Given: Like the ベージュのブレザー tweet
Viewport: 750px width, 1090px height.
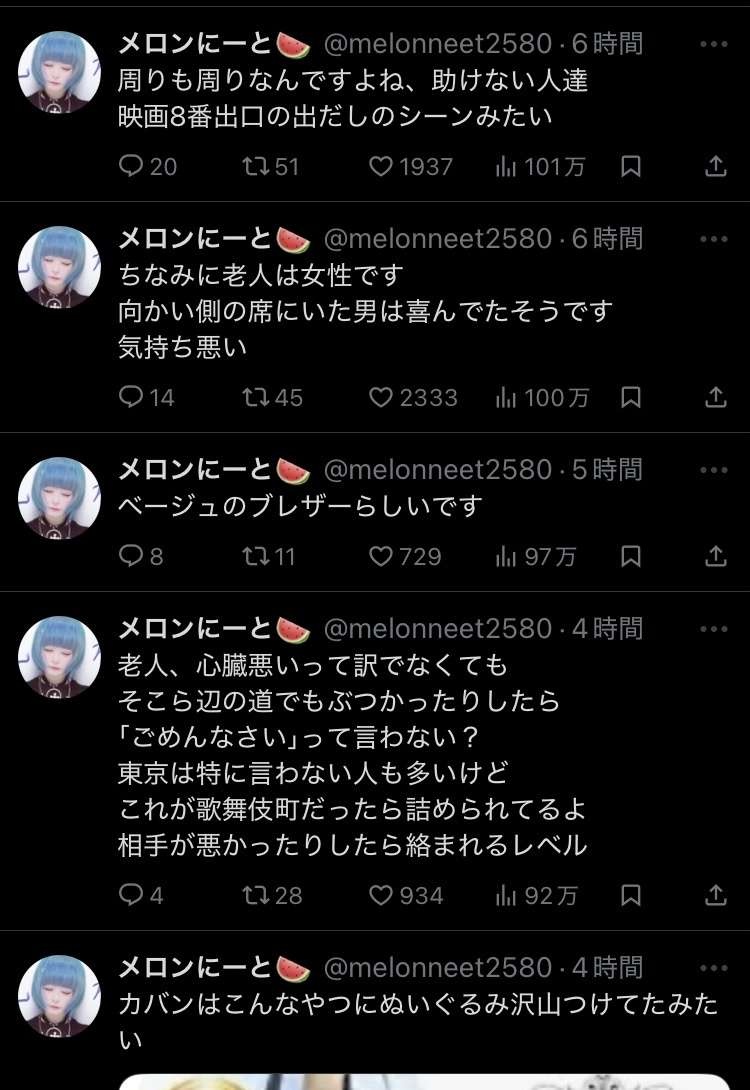Looking at the screenshot, I should (381, 556).
